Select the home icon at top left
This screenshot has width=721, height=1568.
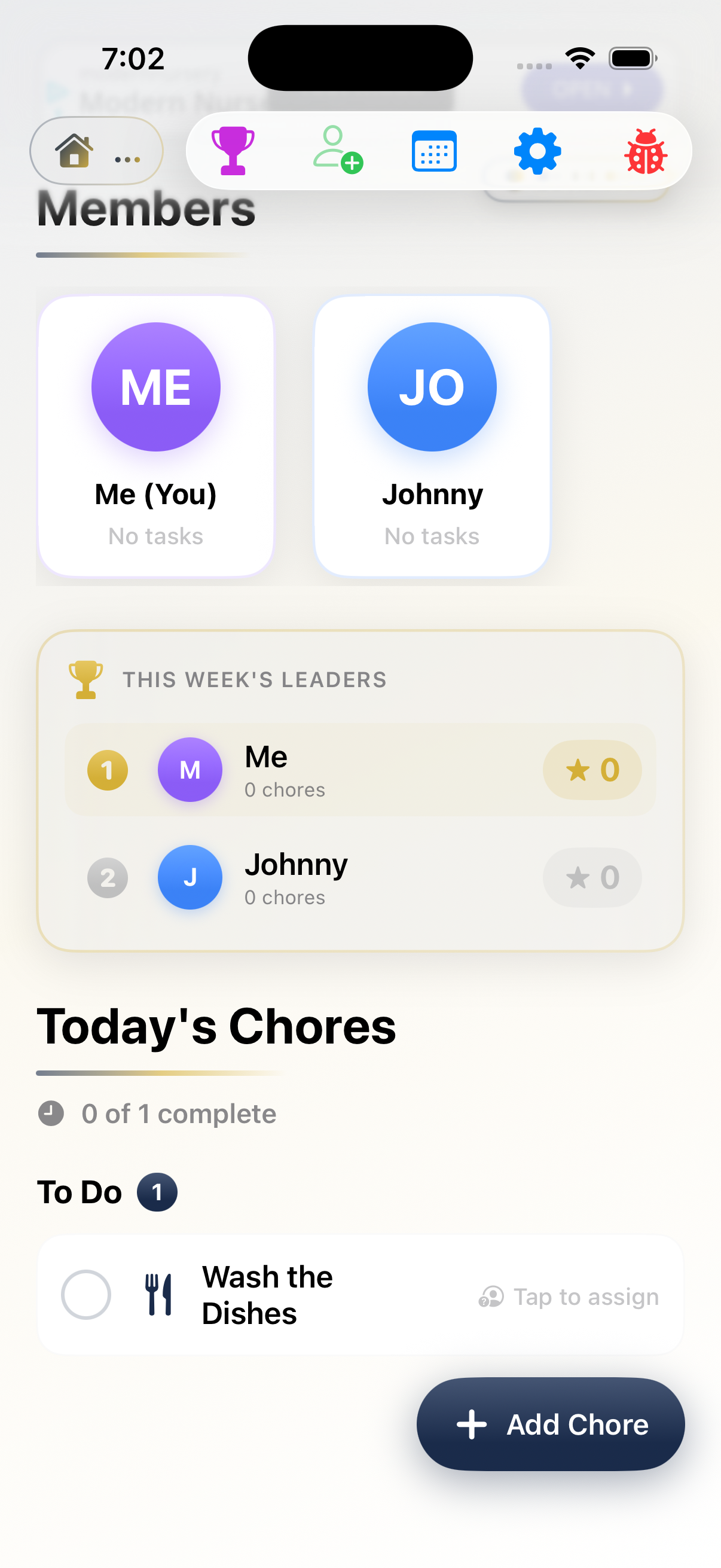75,151
